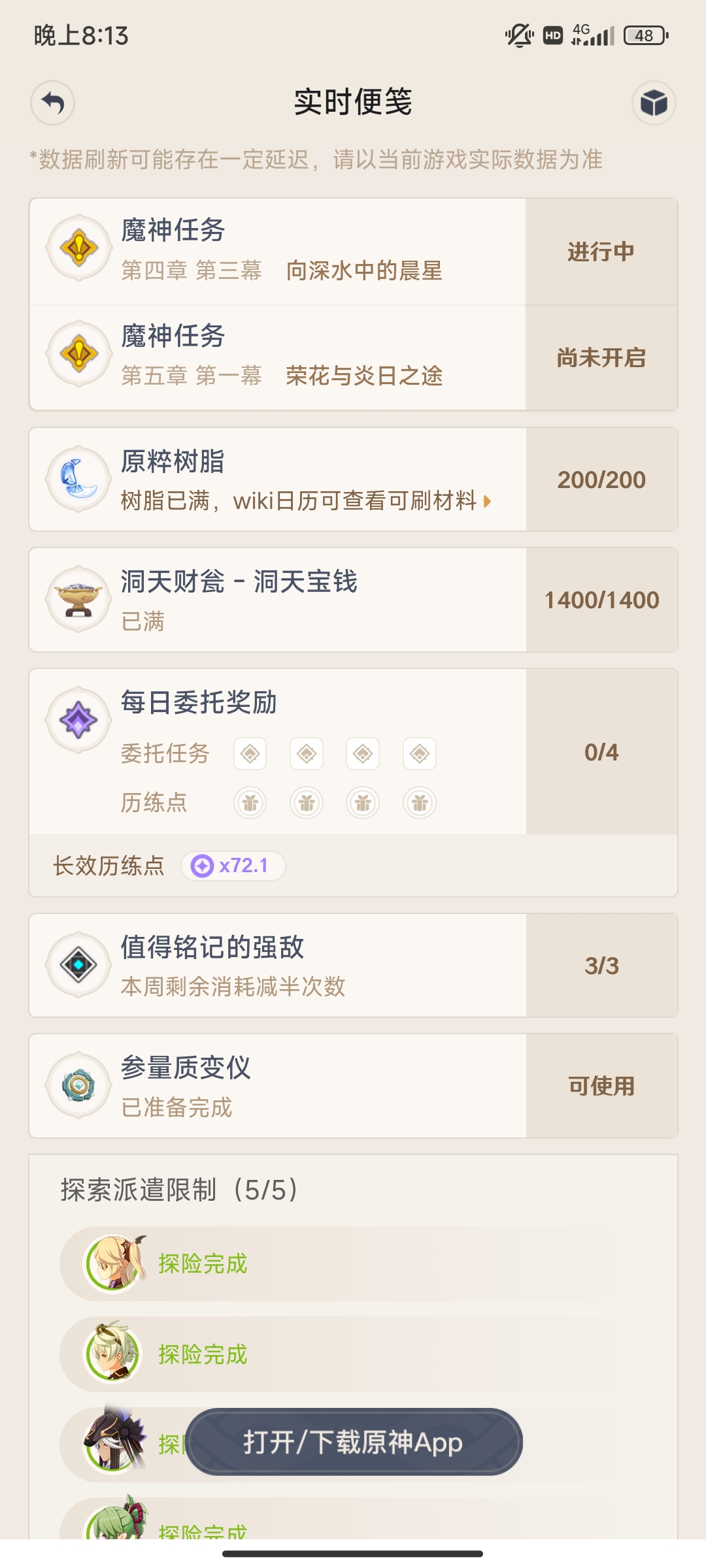Open the 值得铭记的强敌 boss icon

click(x=78, y=966)
